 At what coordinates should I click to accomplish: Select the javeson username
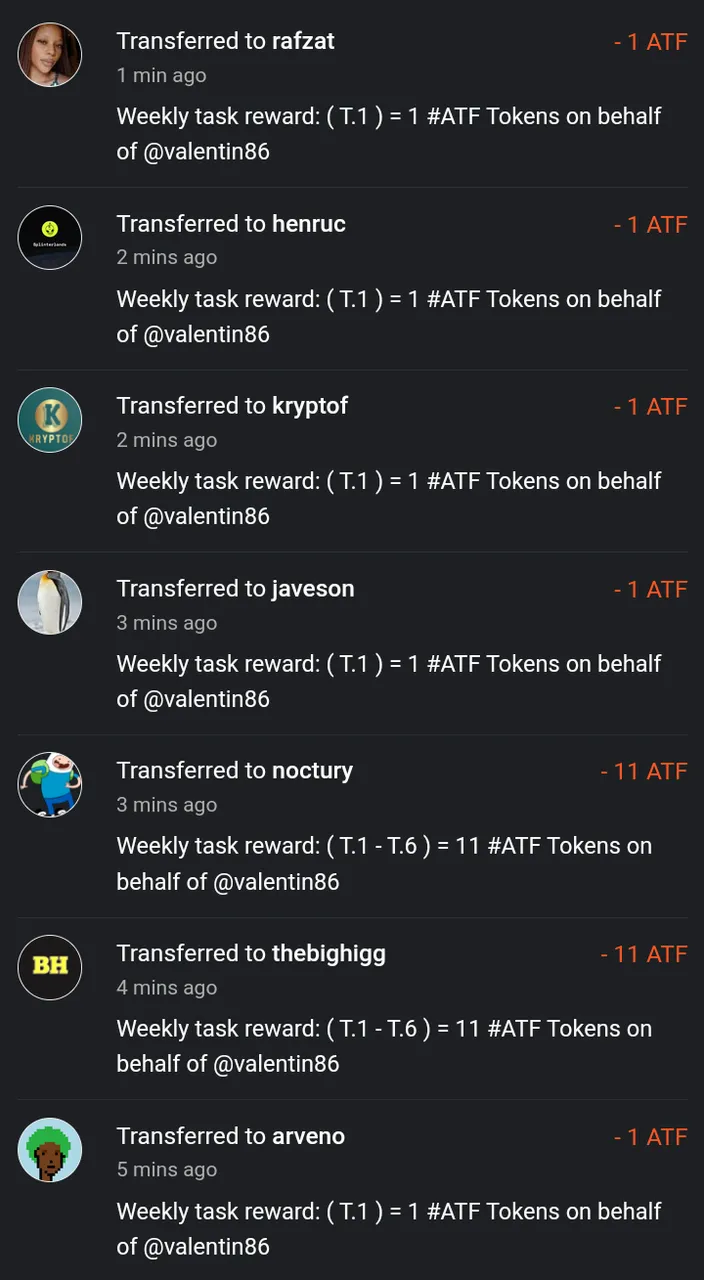click(313, 589)
